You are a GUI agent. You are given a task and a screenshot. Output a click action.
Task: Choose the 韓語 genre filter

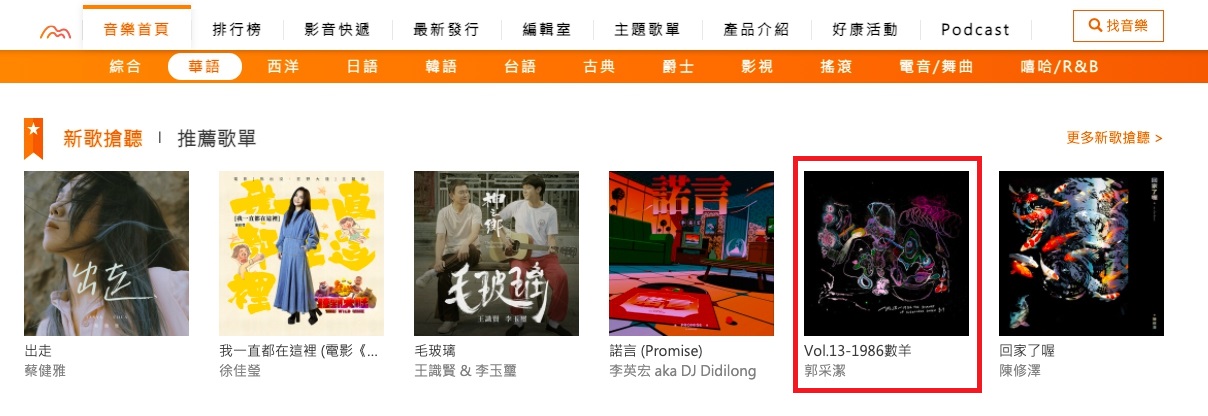pos(440,67)
